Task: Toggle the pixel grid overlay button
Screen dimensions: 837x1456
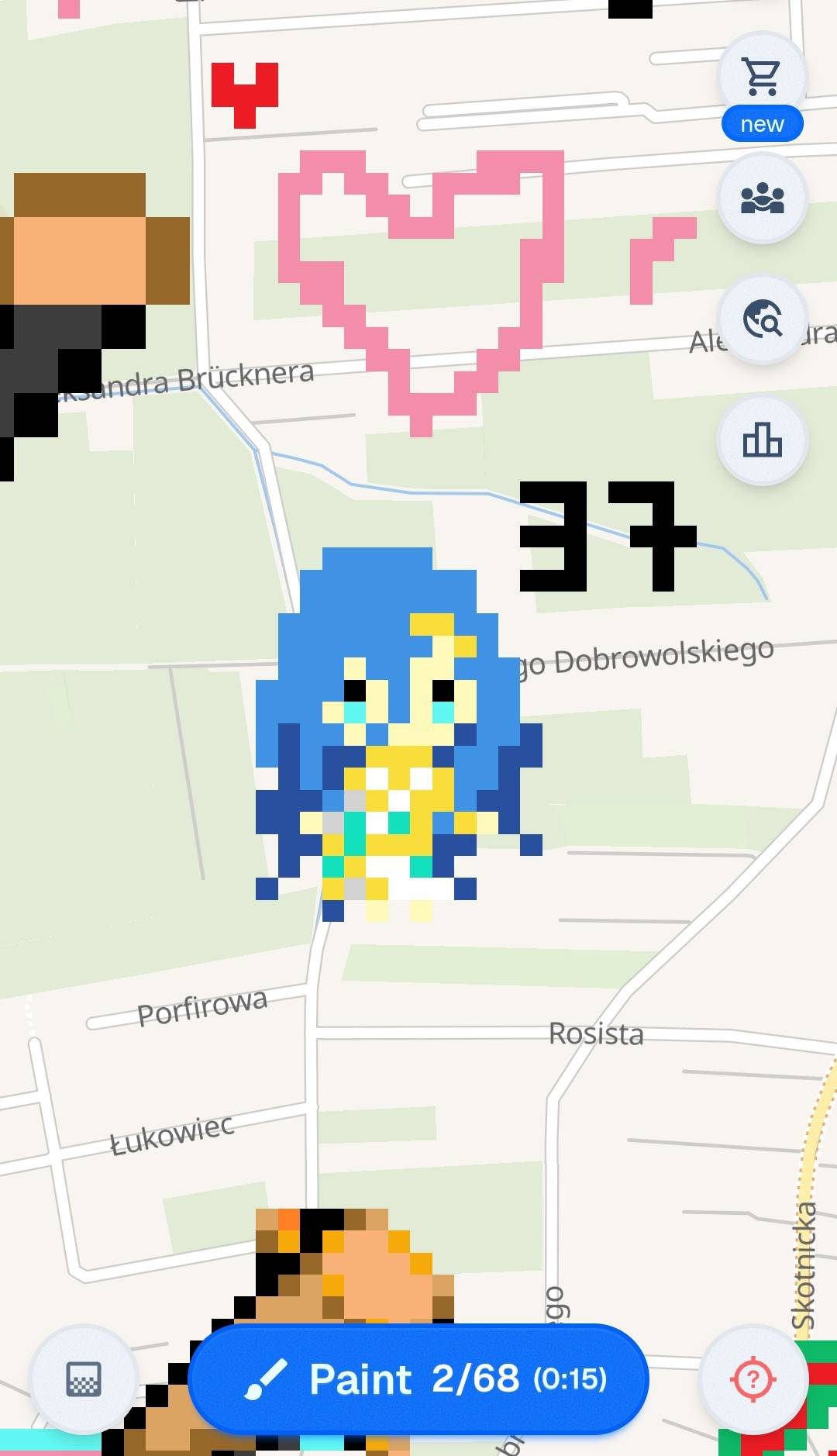Action: coord(84,1379)
